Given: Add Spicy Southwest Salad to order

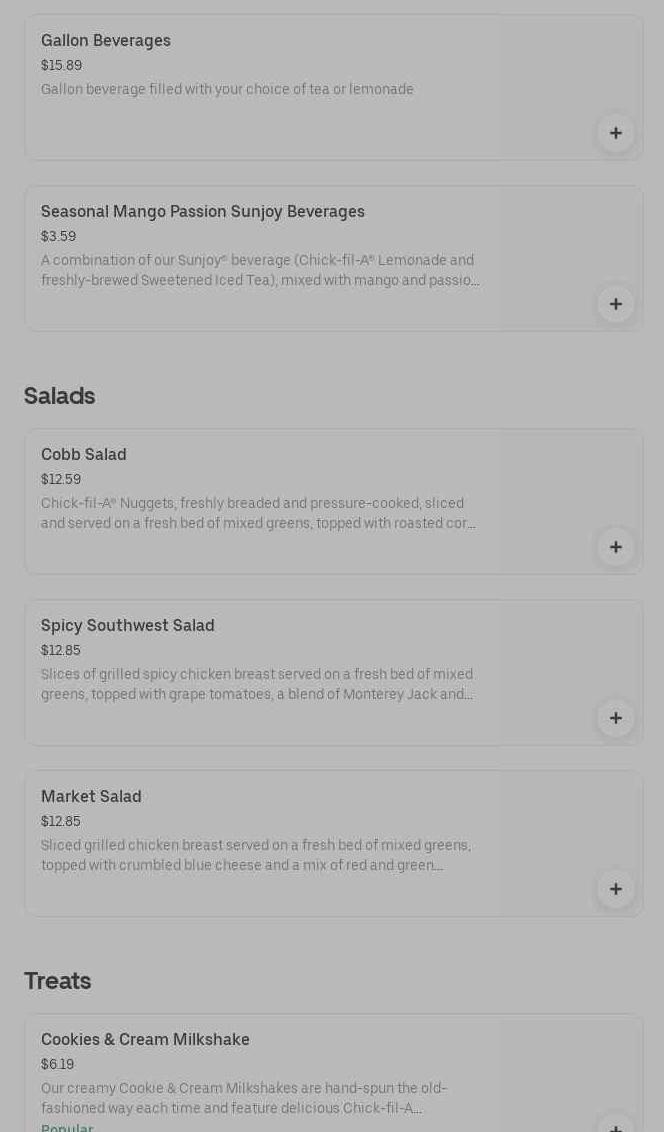Looking at the screenshot, I should 616,718.
